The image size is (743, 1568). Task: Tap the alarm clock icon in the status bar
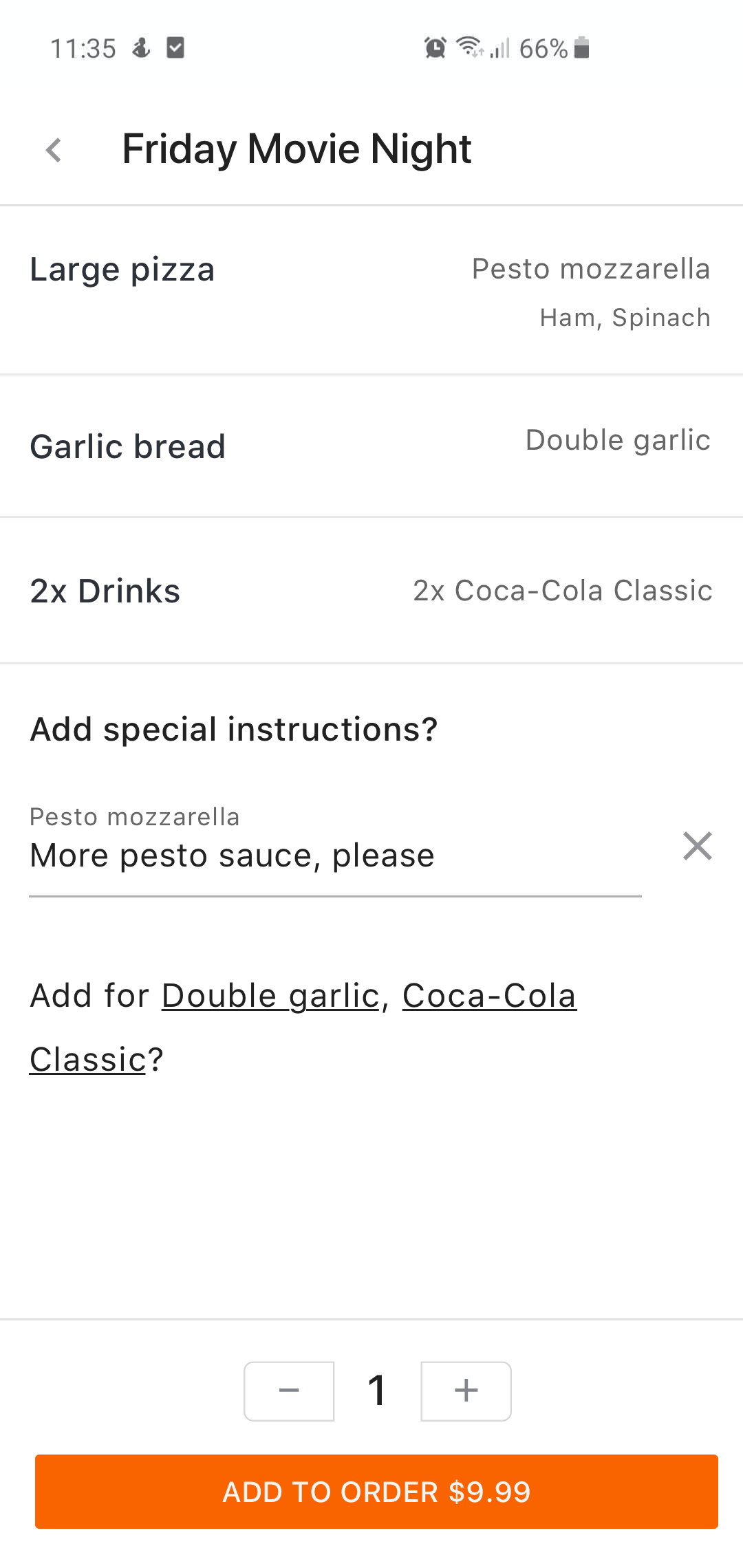[433, 47]
